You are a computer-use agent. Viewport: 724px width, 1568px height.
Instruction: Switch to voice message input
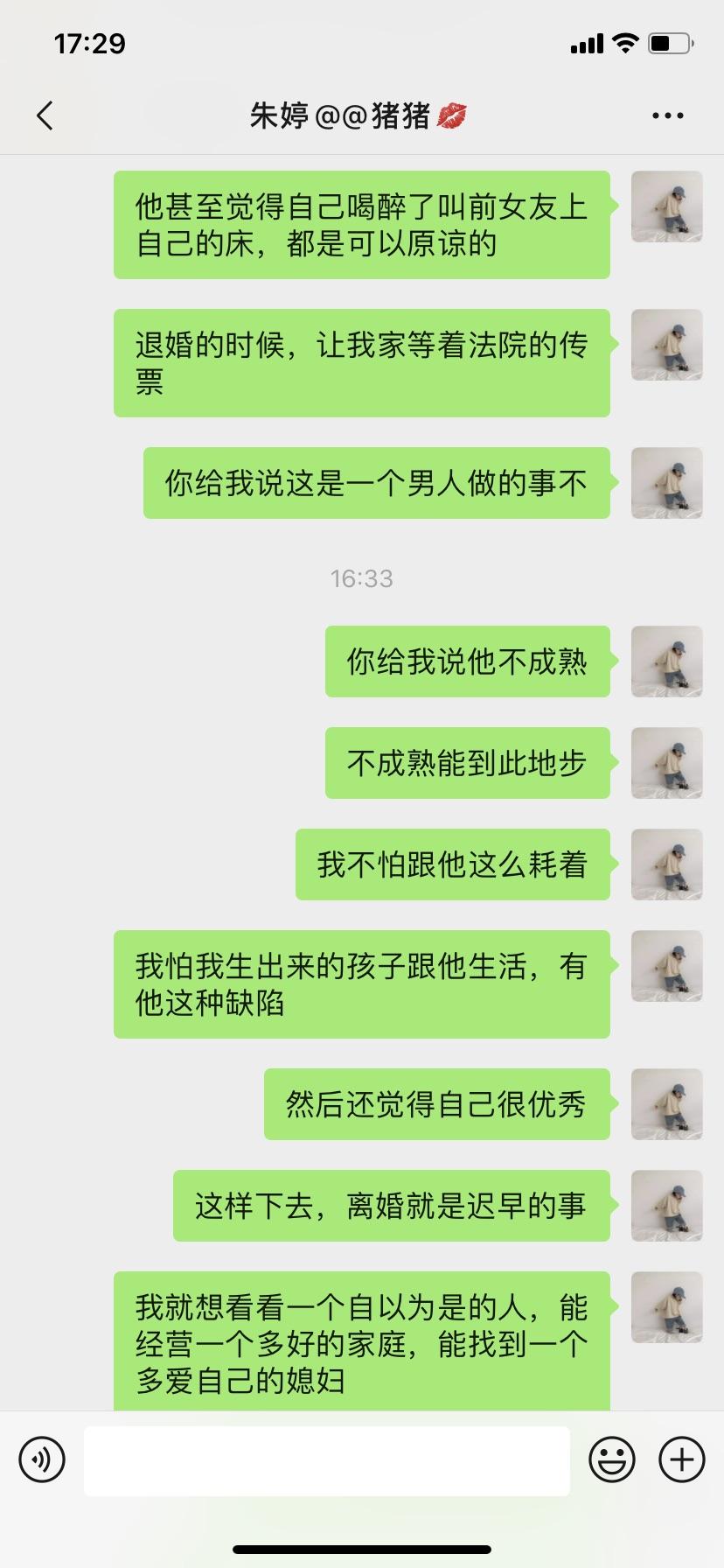click(x=42, y=1459)
